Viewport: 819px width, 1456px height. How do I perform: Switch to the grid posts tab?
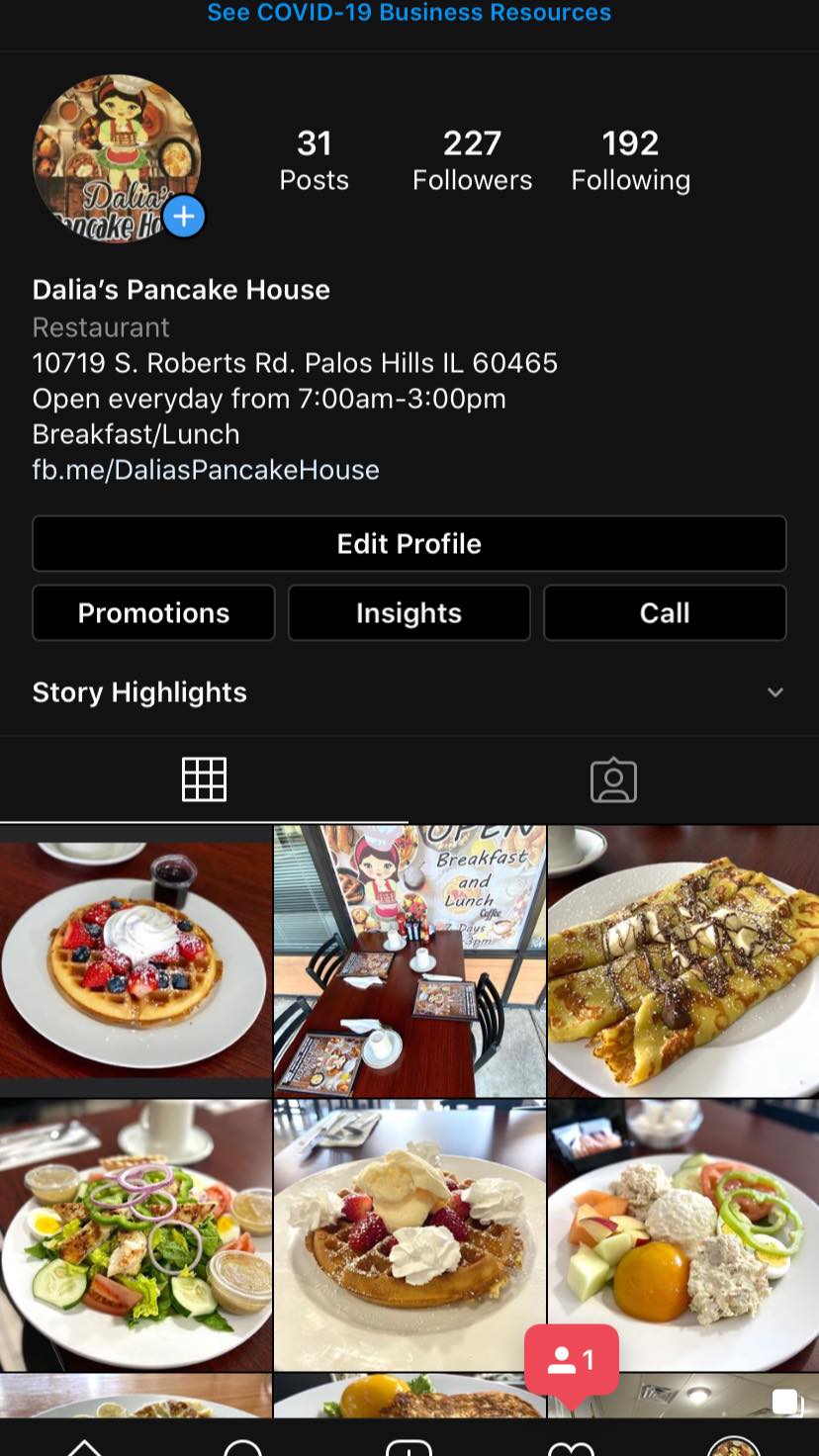pos(205,779)
